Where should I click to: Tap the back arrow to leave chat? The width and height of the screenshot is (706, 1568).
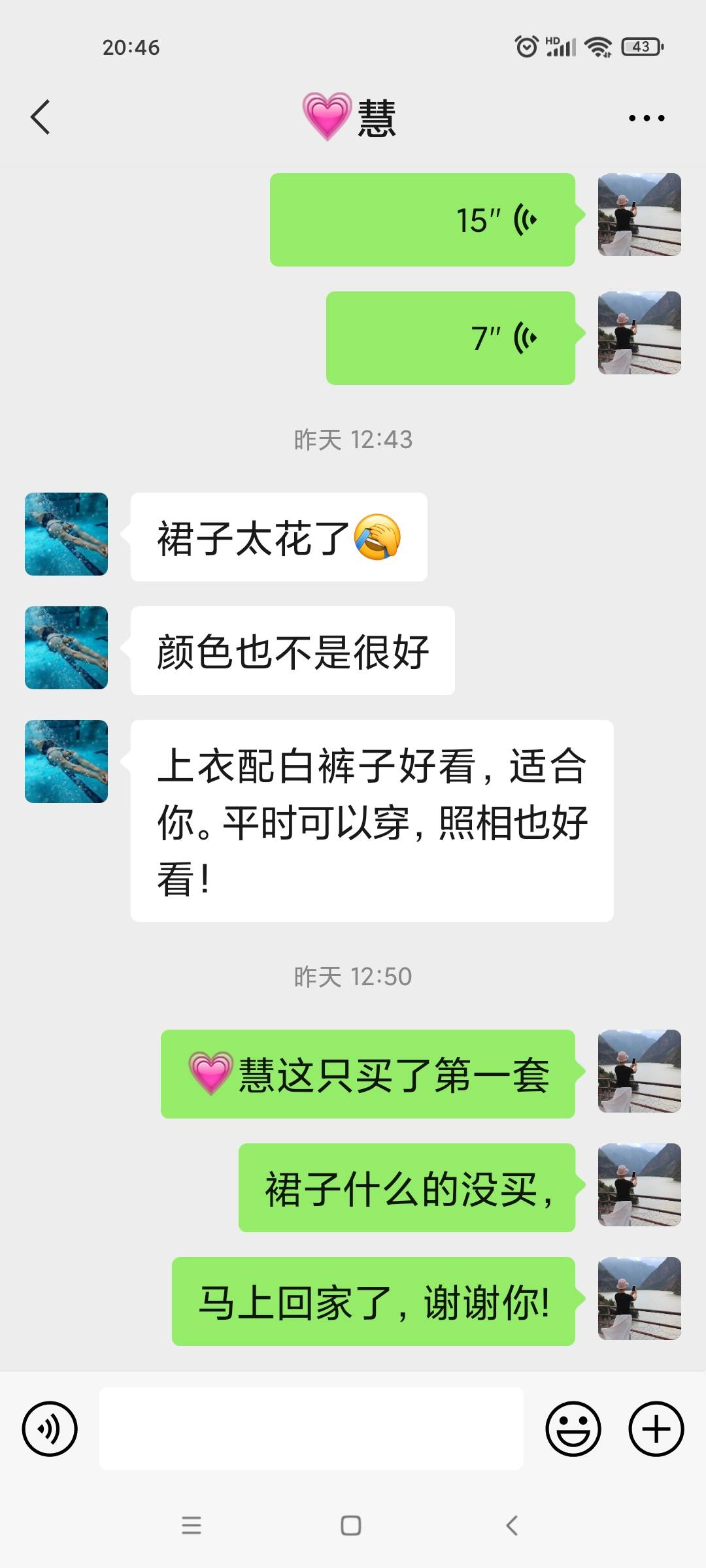(x=41, y=116)
